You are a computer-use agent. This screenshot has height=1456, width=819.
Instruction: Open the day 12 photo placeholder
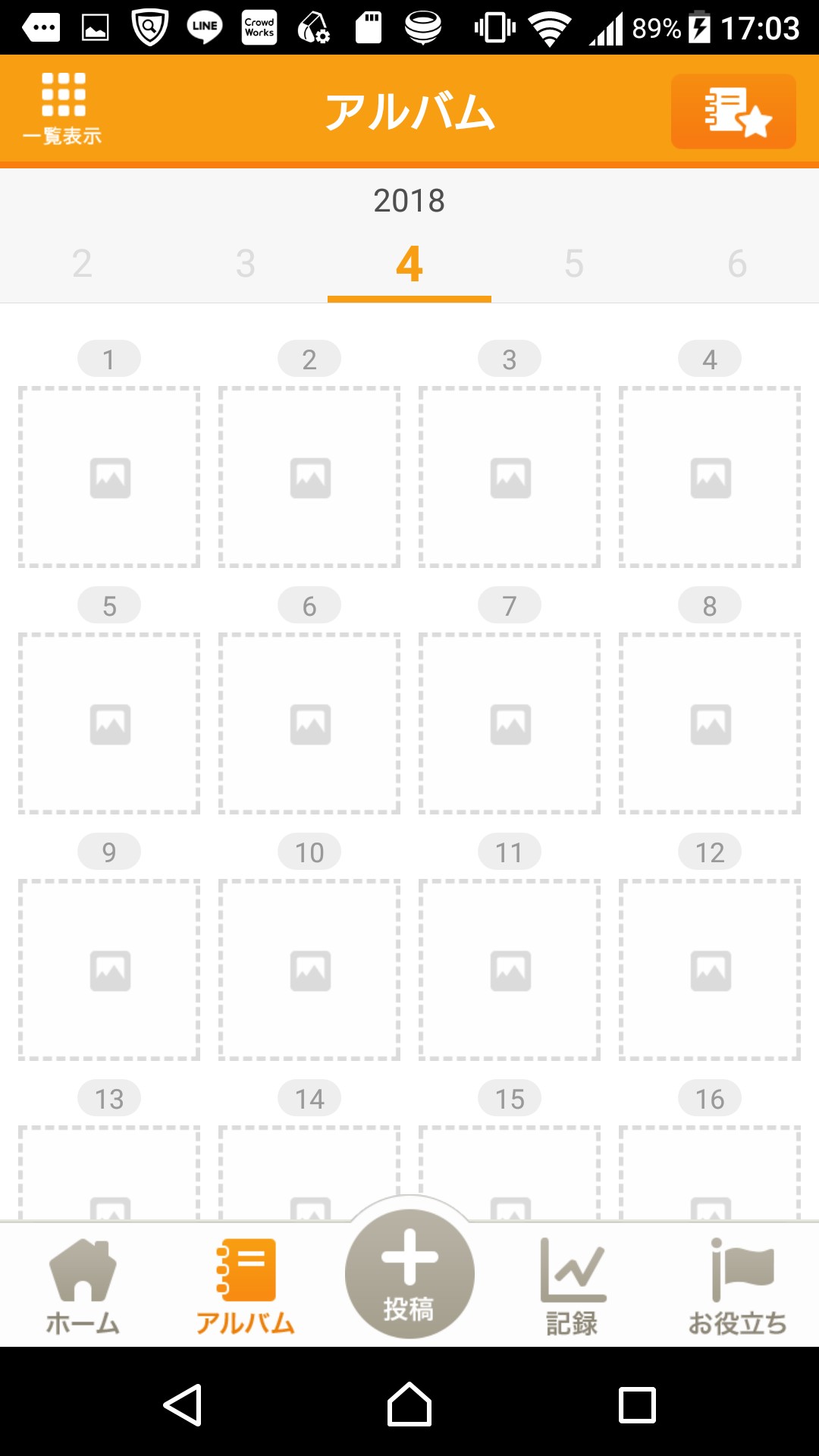pyautogui.click(x=710, y=970)
